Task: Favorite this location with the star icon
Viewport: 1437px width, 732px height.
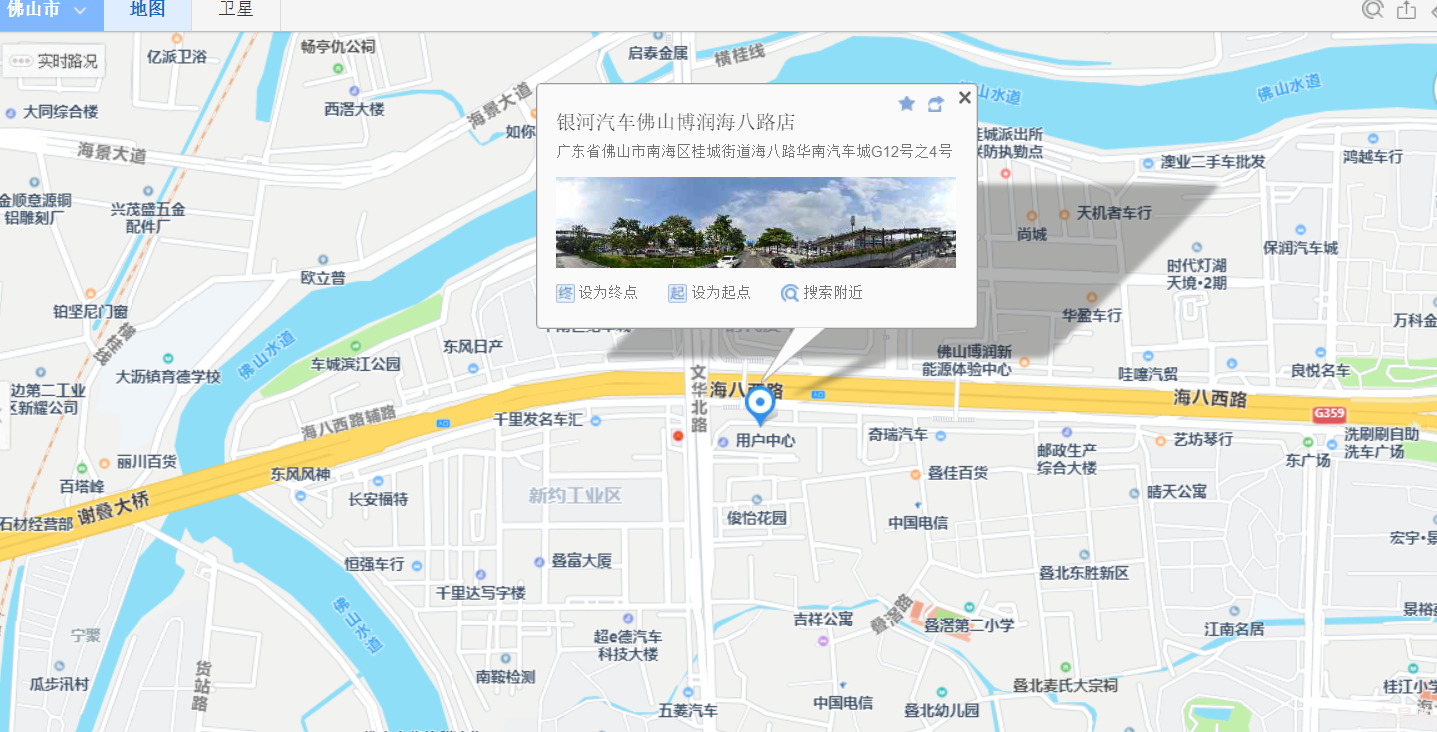Action: click(x=906, y=104)
